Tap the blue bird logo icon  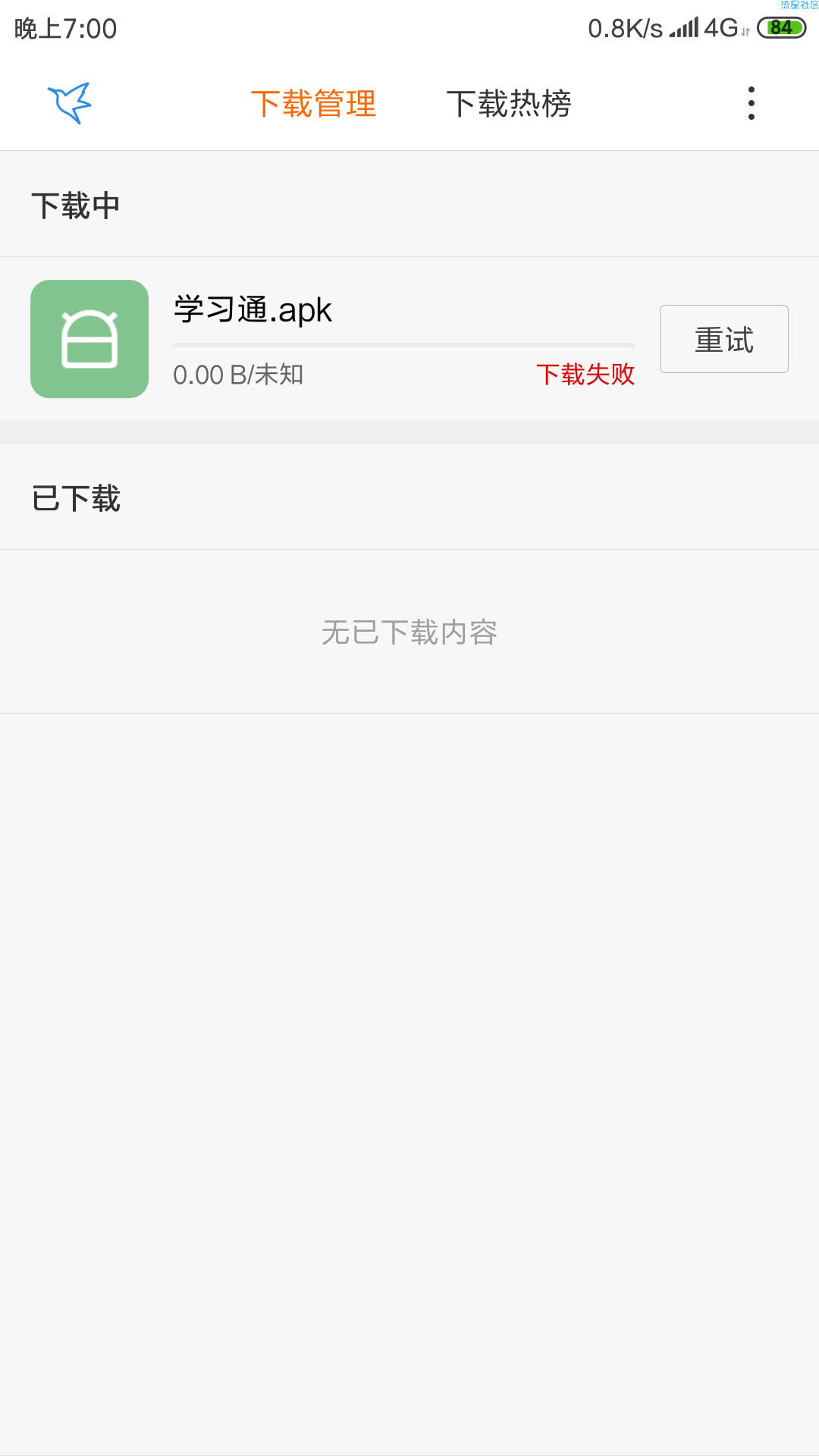click(70, 103)
